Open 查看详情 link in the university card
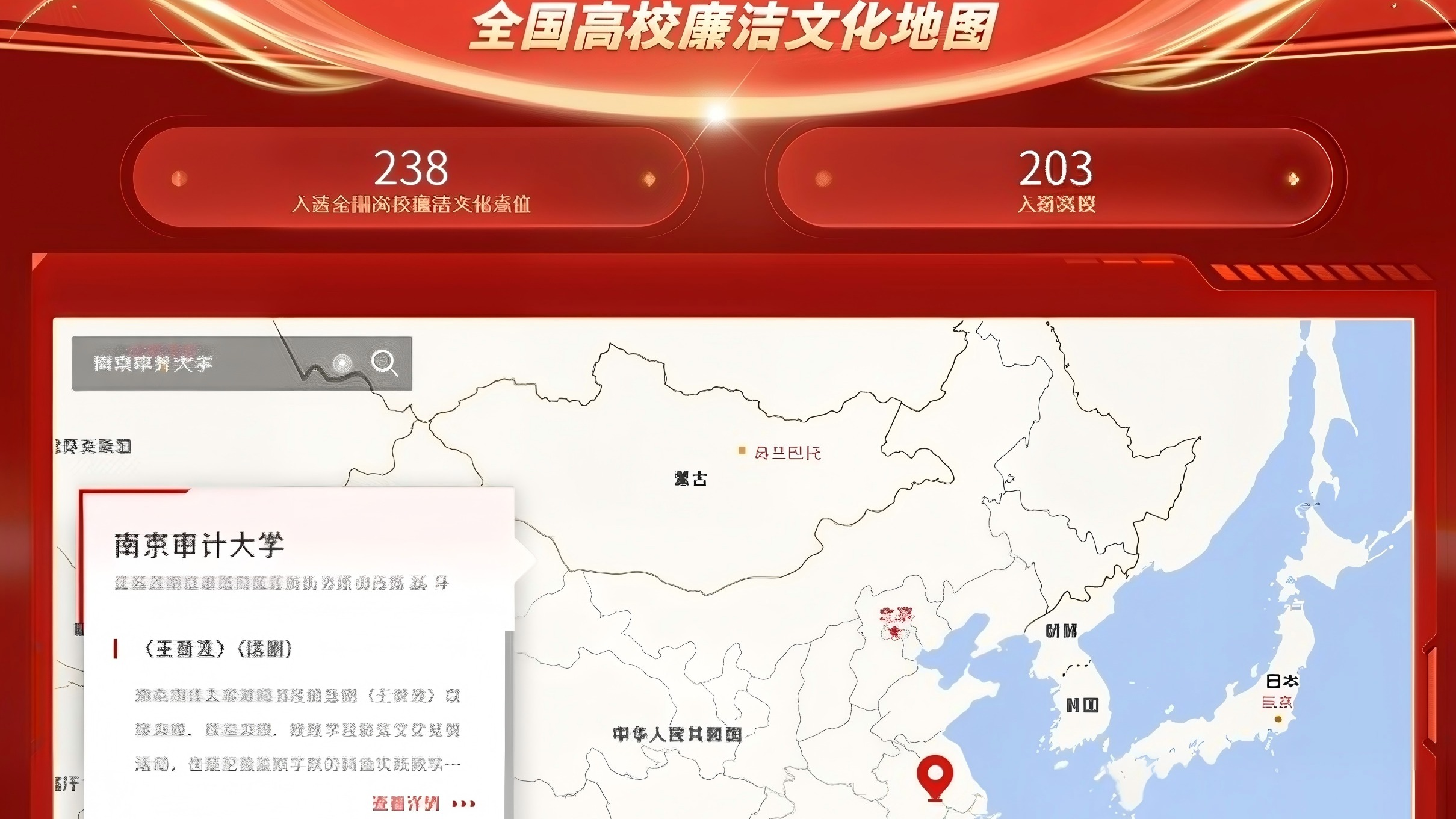The width and height of the screenshot is (1456, 819). 423,803
